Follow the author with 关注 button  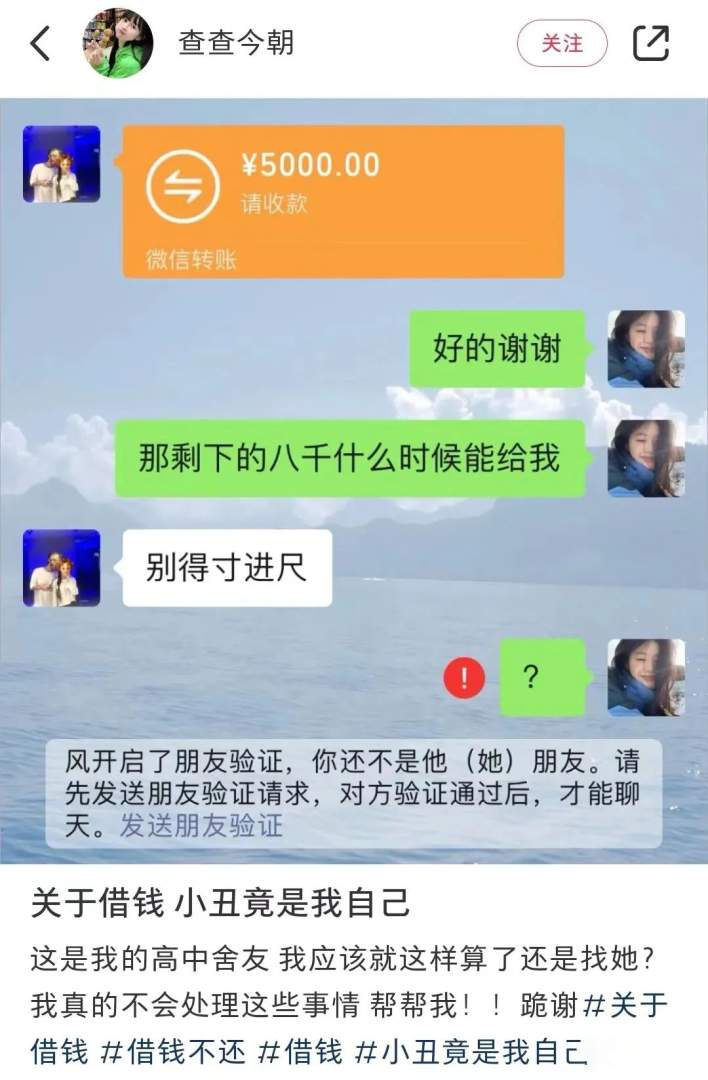point(562,44)
